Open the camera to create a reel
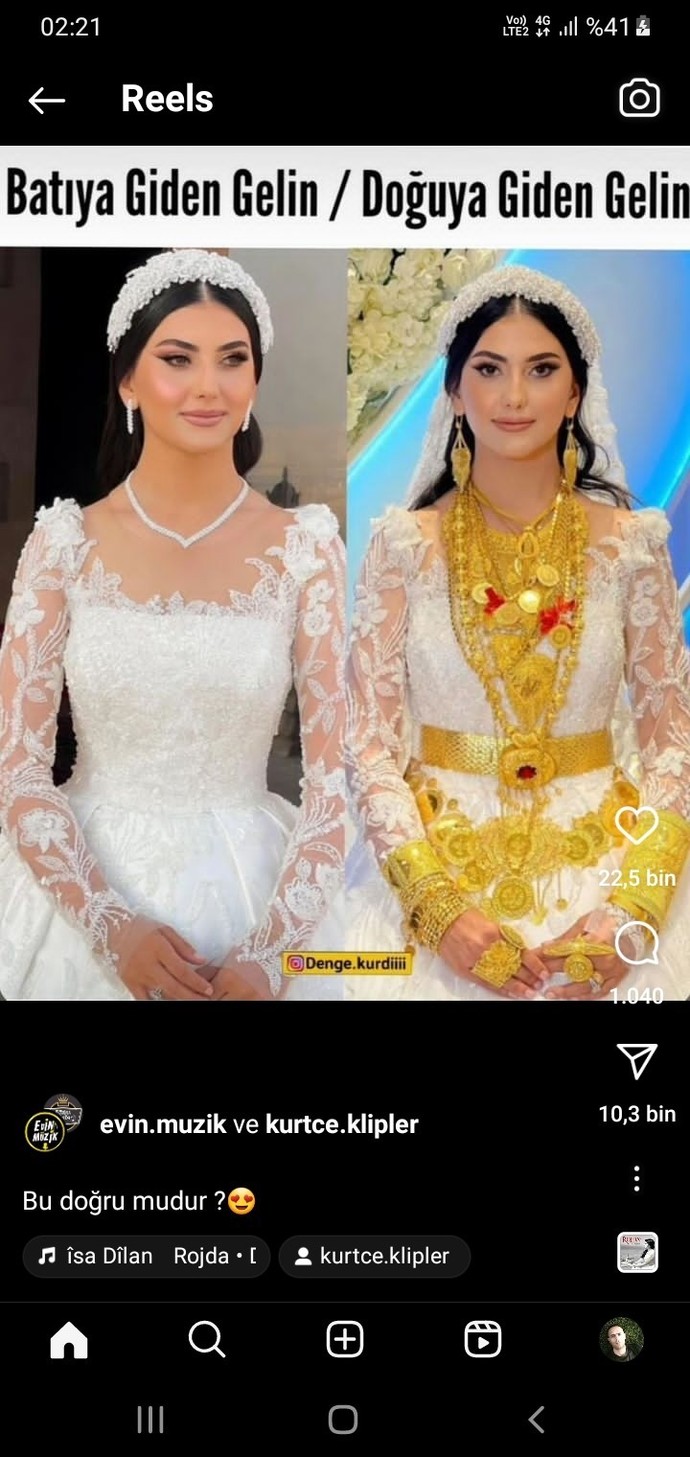 coord(639,99)
